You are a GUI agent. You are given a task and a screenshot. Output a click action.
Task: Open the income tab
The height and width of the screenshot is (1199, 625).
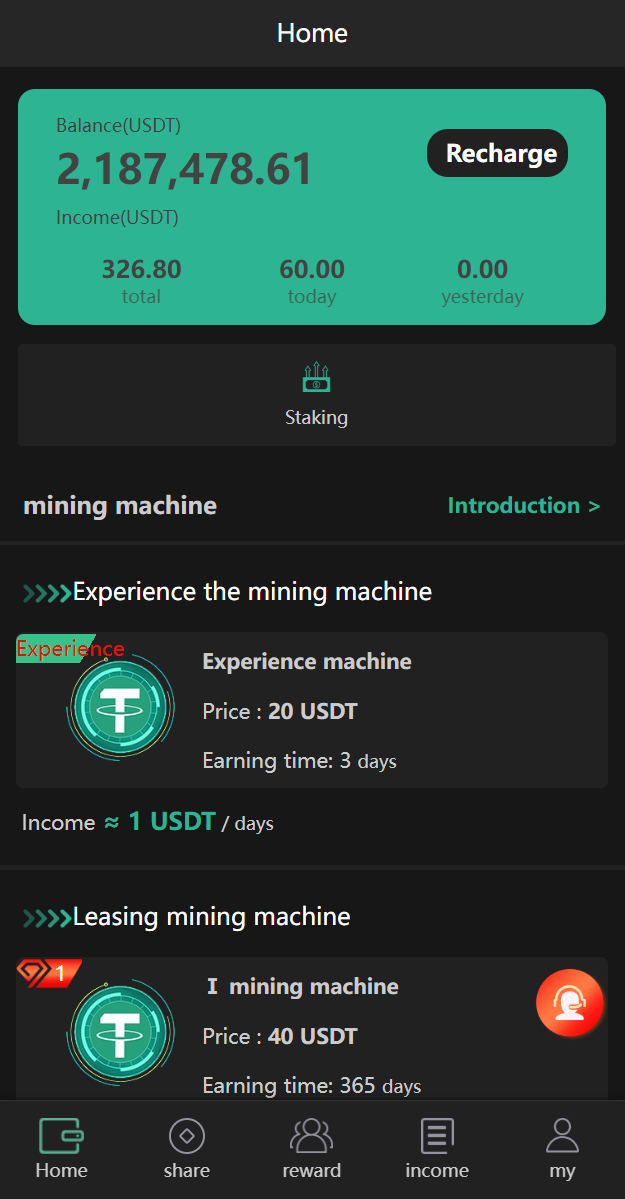tap(437, 1149)
